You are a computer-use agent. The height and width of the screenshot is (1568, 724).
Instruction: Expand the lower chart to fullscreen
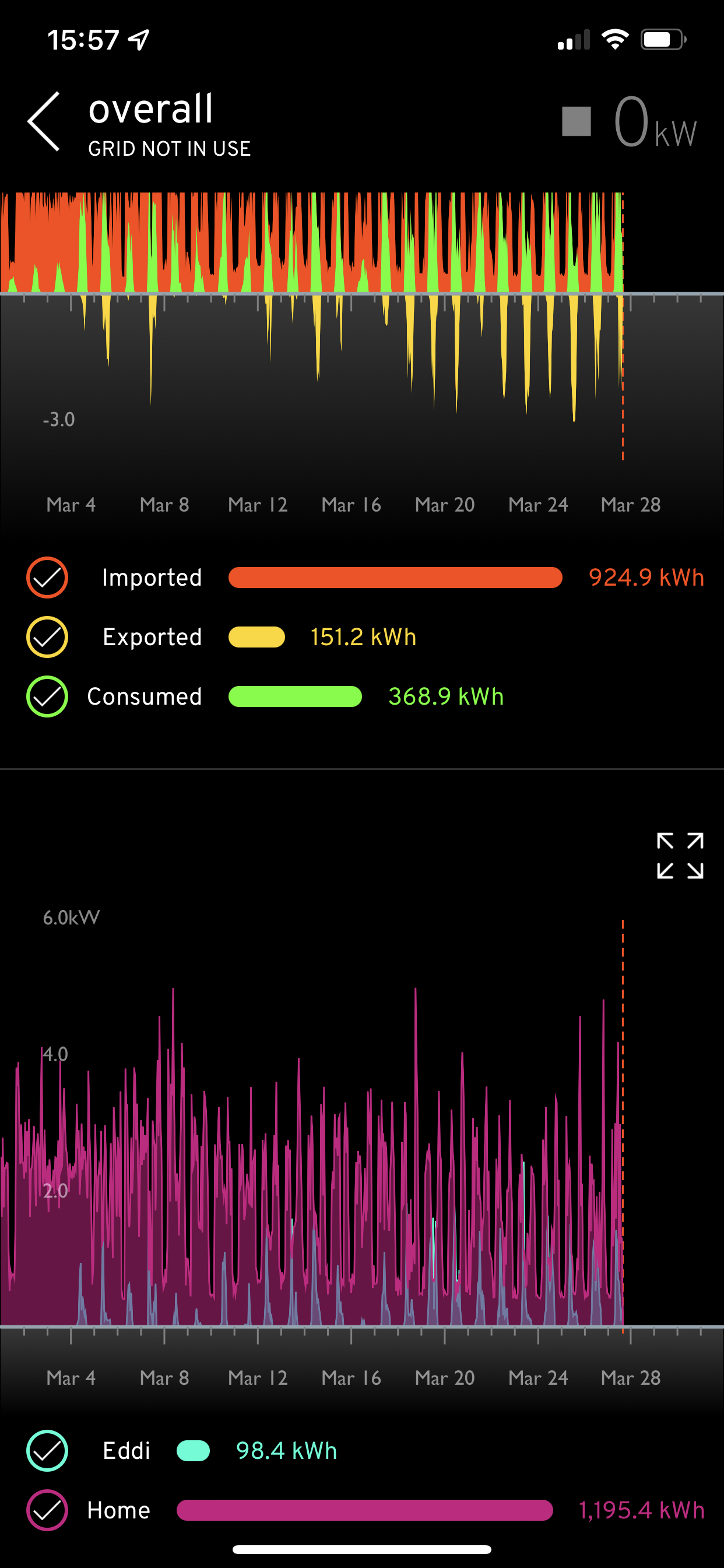[680, 855]
